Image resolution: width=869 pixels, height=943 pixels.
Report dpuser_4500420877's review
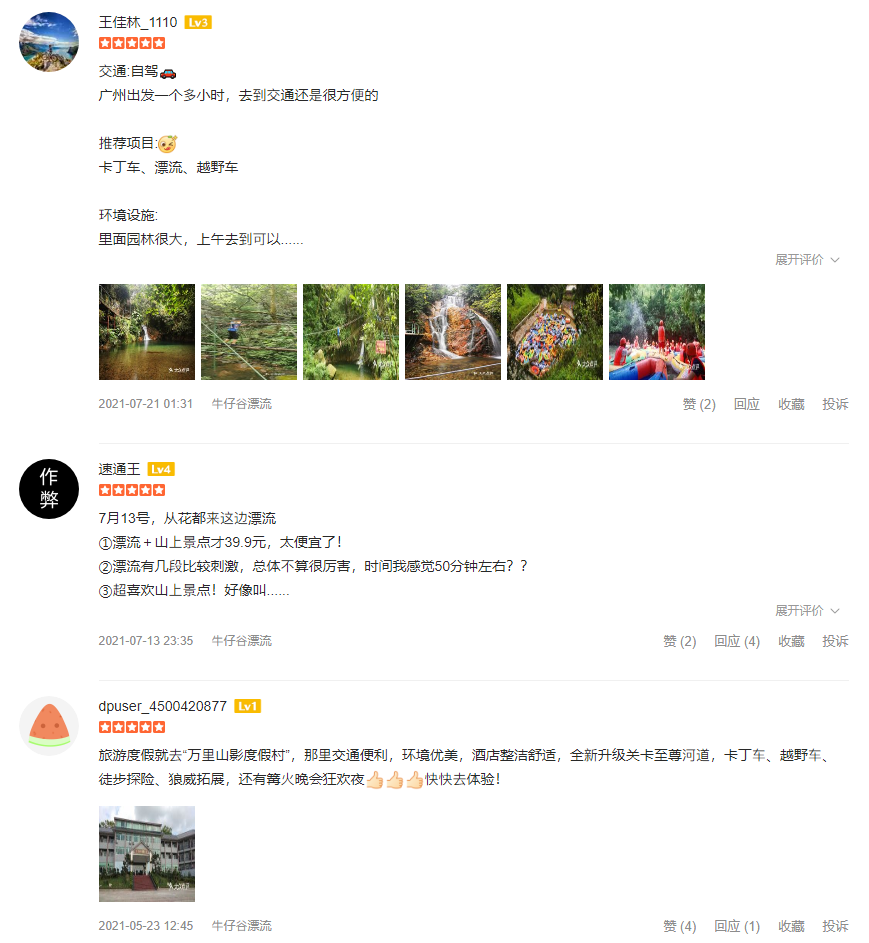coord(835,926)
